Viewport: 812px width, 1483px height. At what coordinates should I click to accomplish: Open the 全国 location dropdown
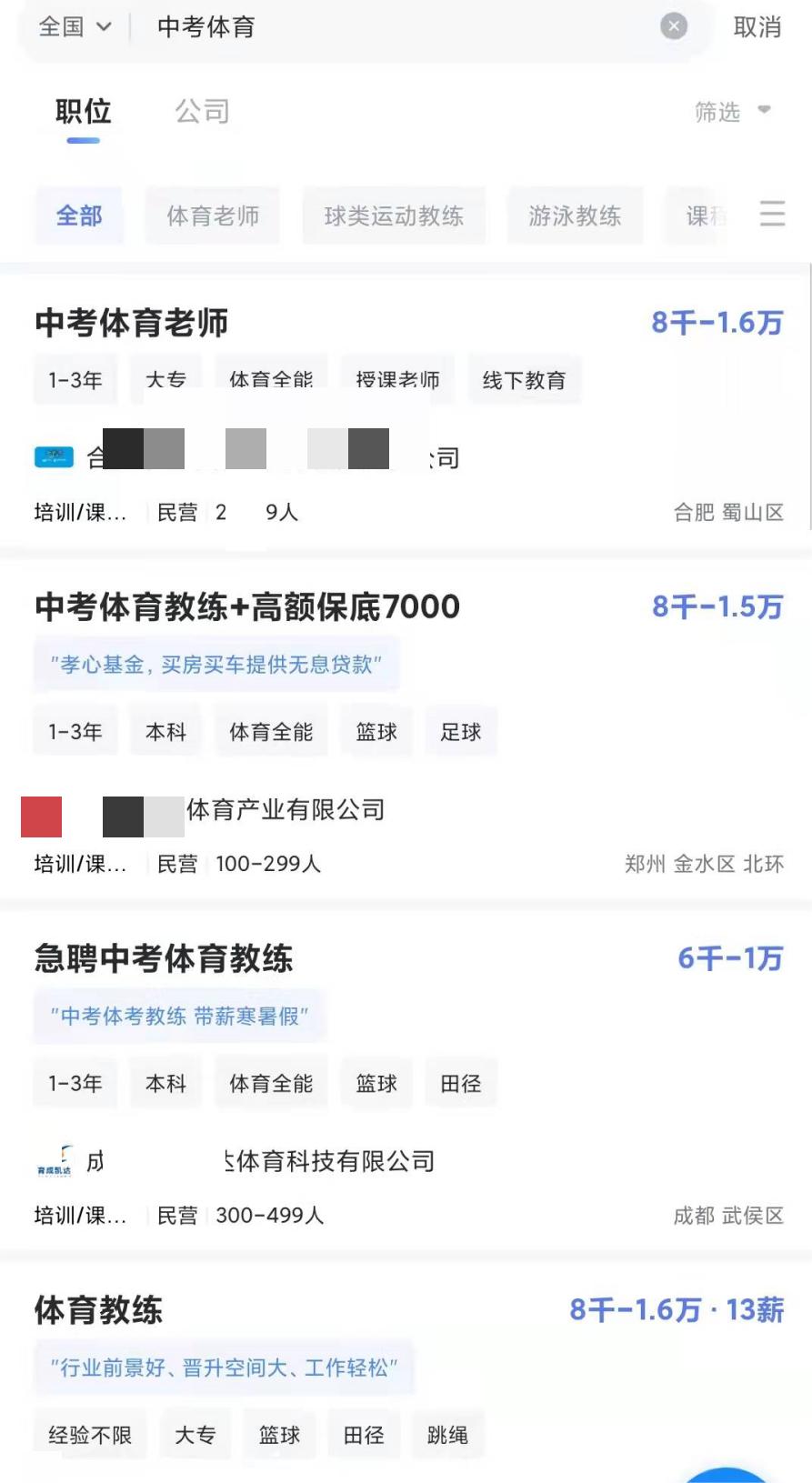(72, 25)
